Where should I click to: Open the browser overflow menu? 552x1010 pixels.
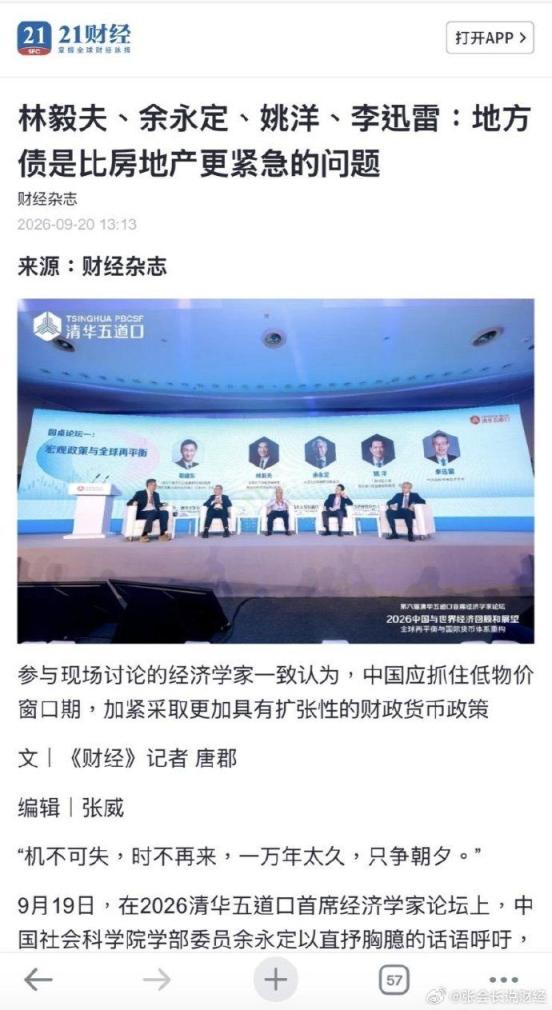point(504,979)
